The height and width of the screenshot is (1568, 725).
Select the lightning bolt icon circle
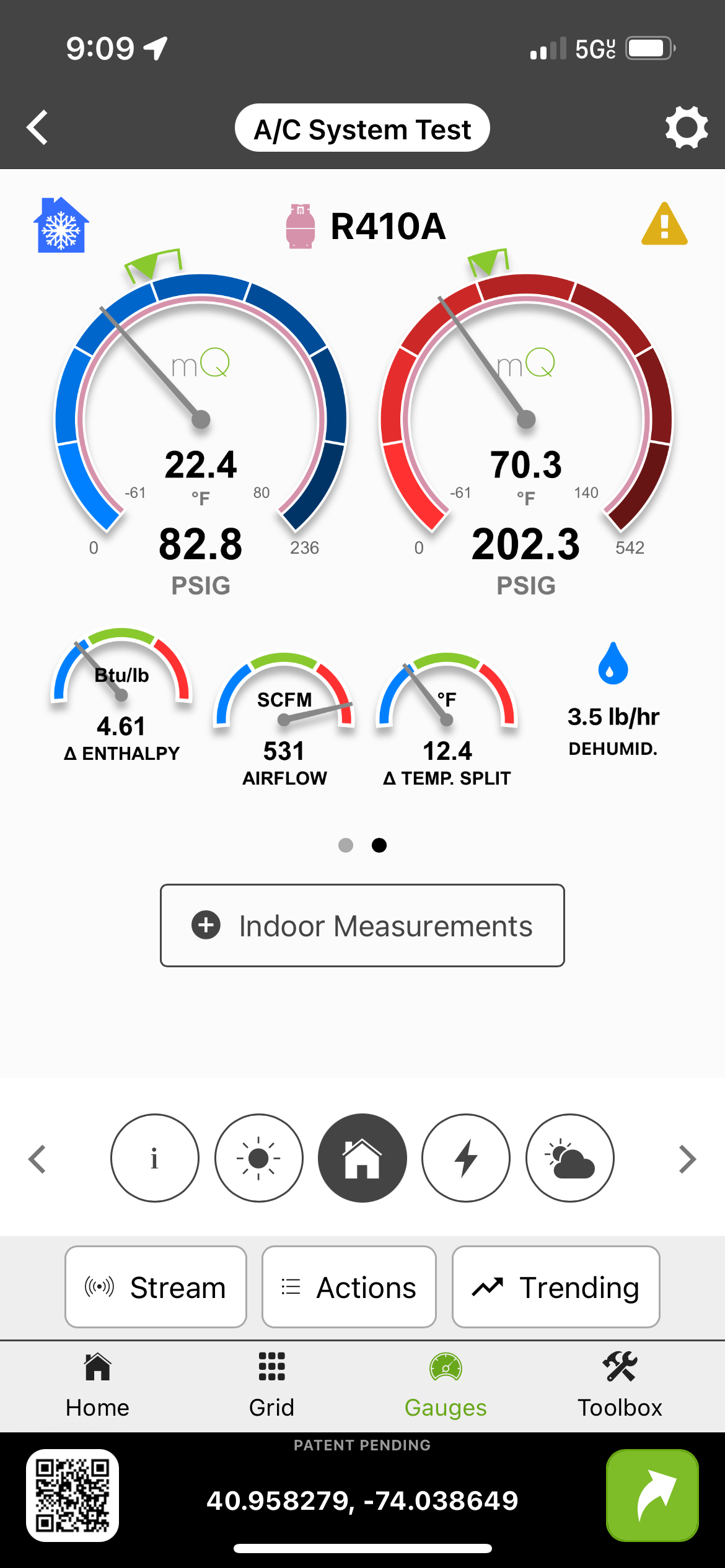(x=466, y=1158)
